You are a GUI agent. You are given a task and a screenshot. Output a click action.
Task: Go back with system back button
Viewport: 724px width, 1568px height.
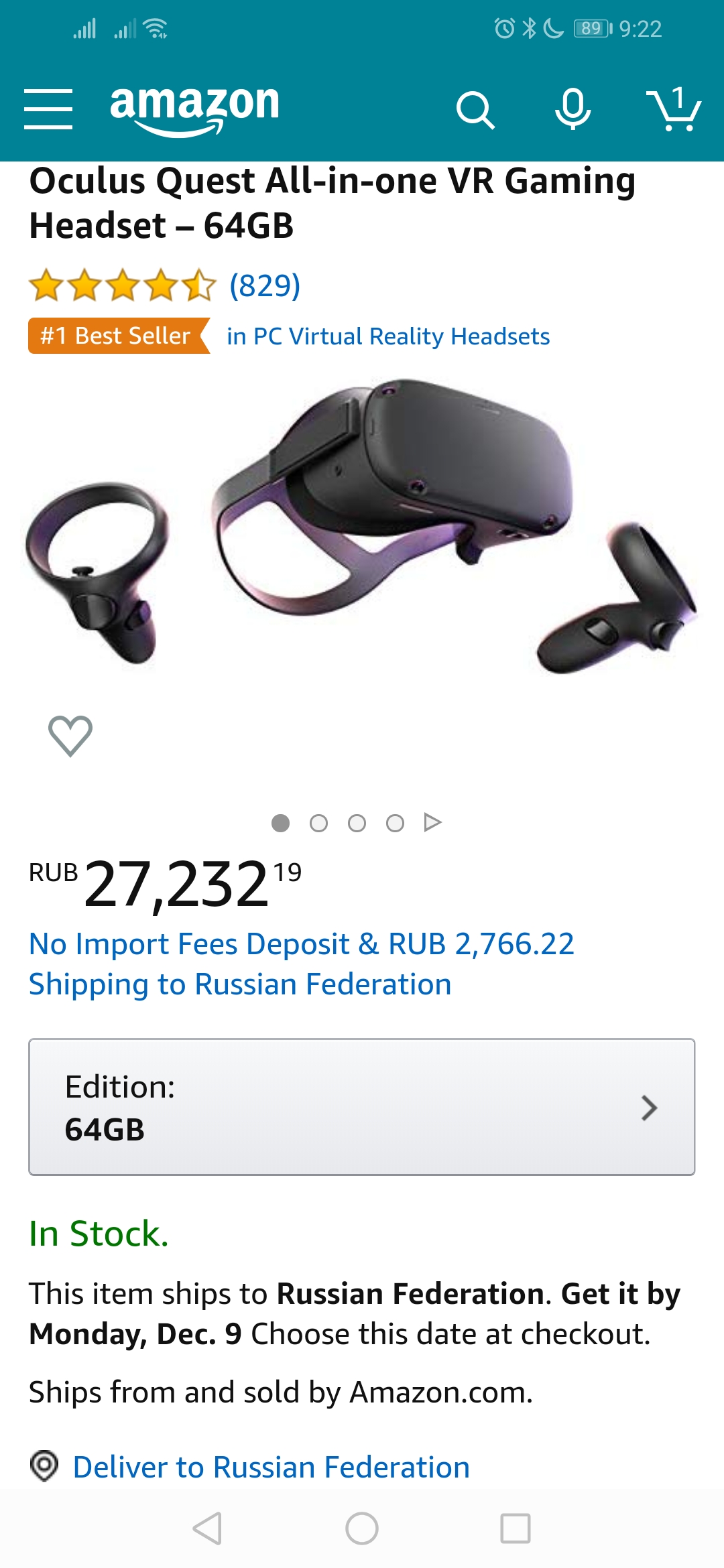pos(207,1528)
